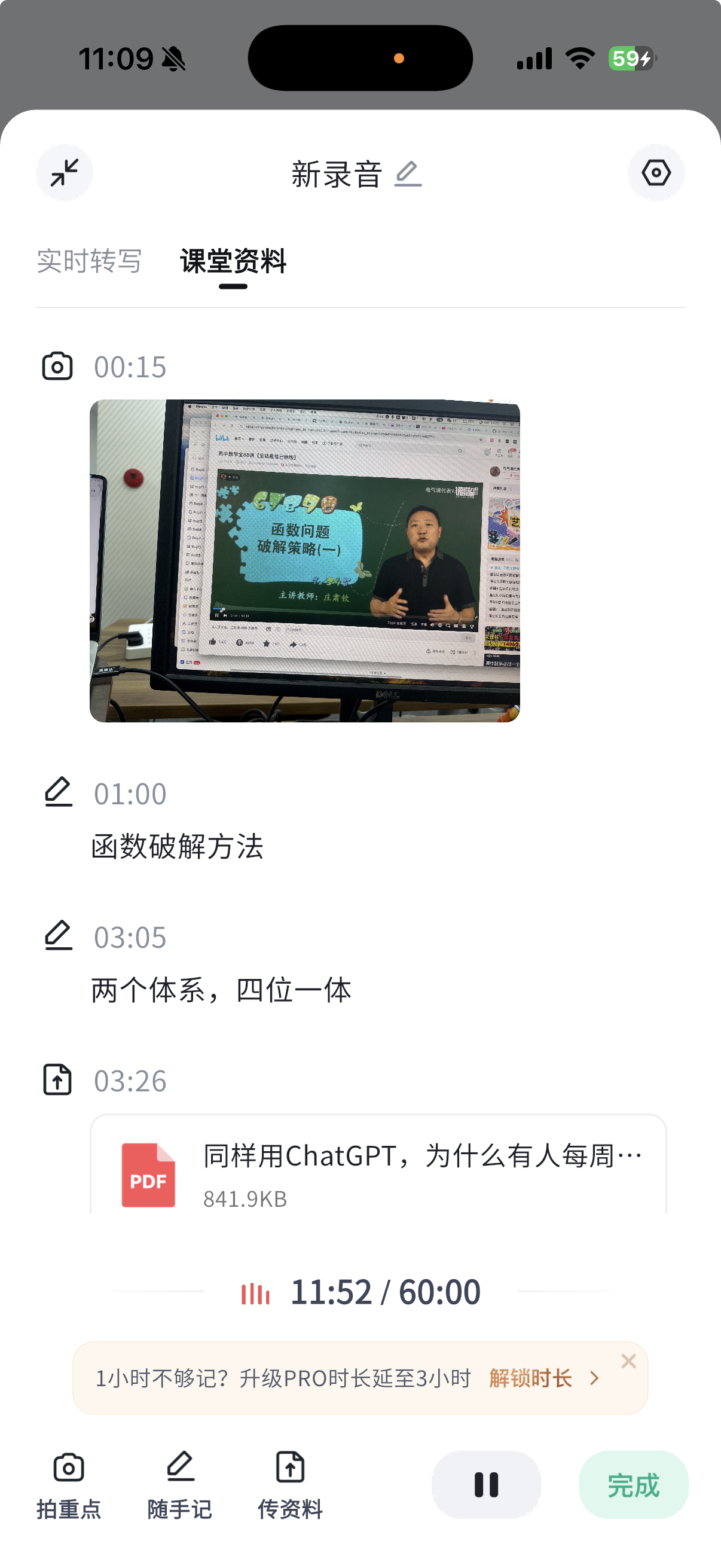Minimize the recording window
Image resolution: width=721 pixels, height=1568 pixels.
pyautogui.click(x=65, y=173)
